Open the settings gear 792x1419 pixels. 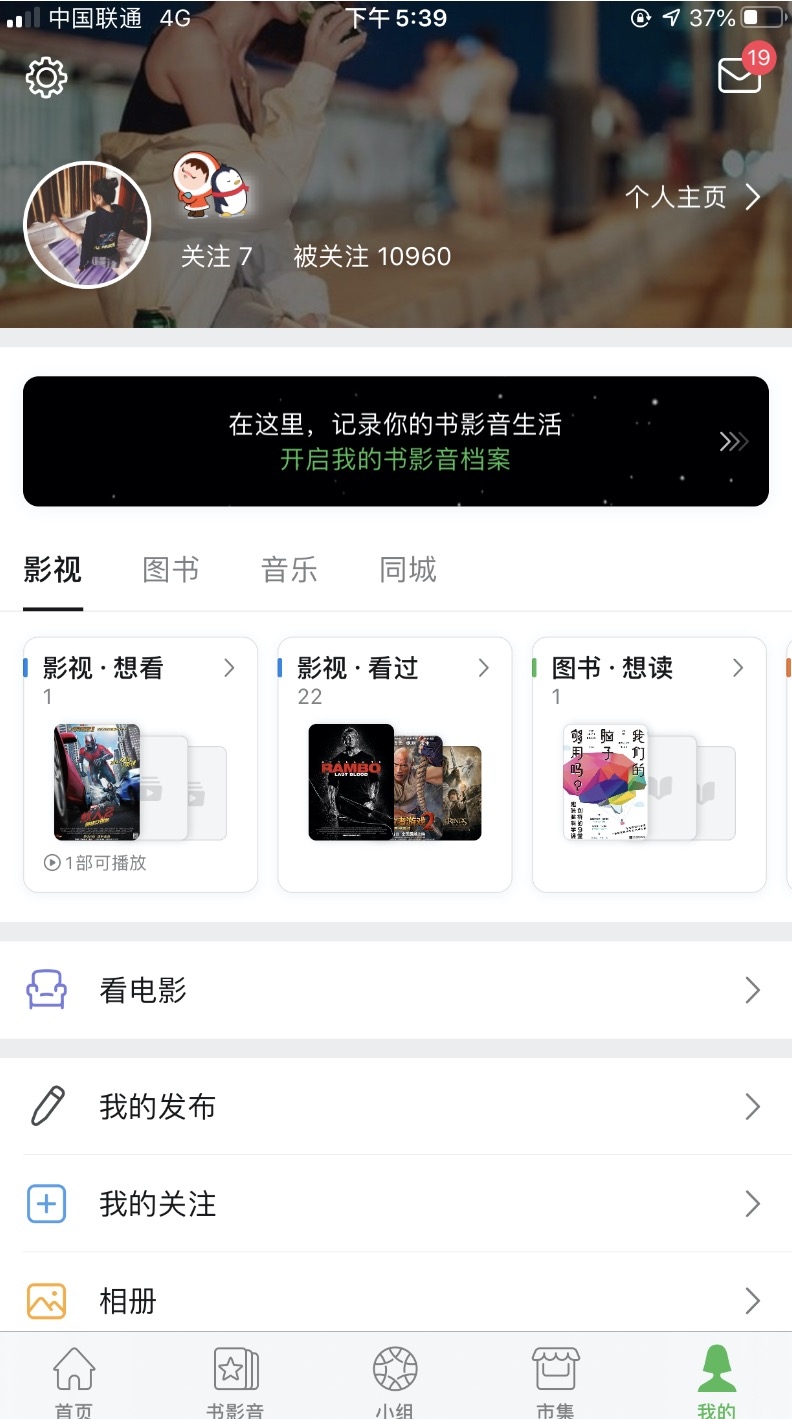46,77
